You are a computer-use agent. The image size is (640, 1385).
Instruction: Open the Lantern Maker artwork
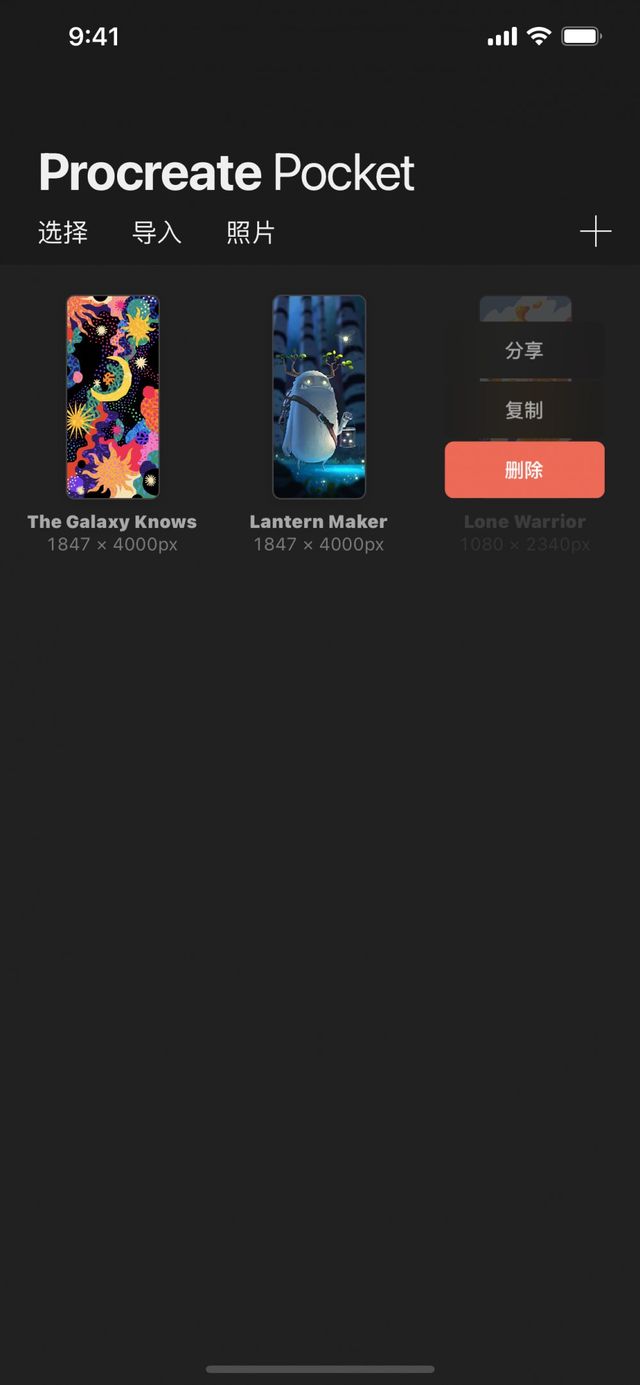pyautogui.click(x=319, y=397)
